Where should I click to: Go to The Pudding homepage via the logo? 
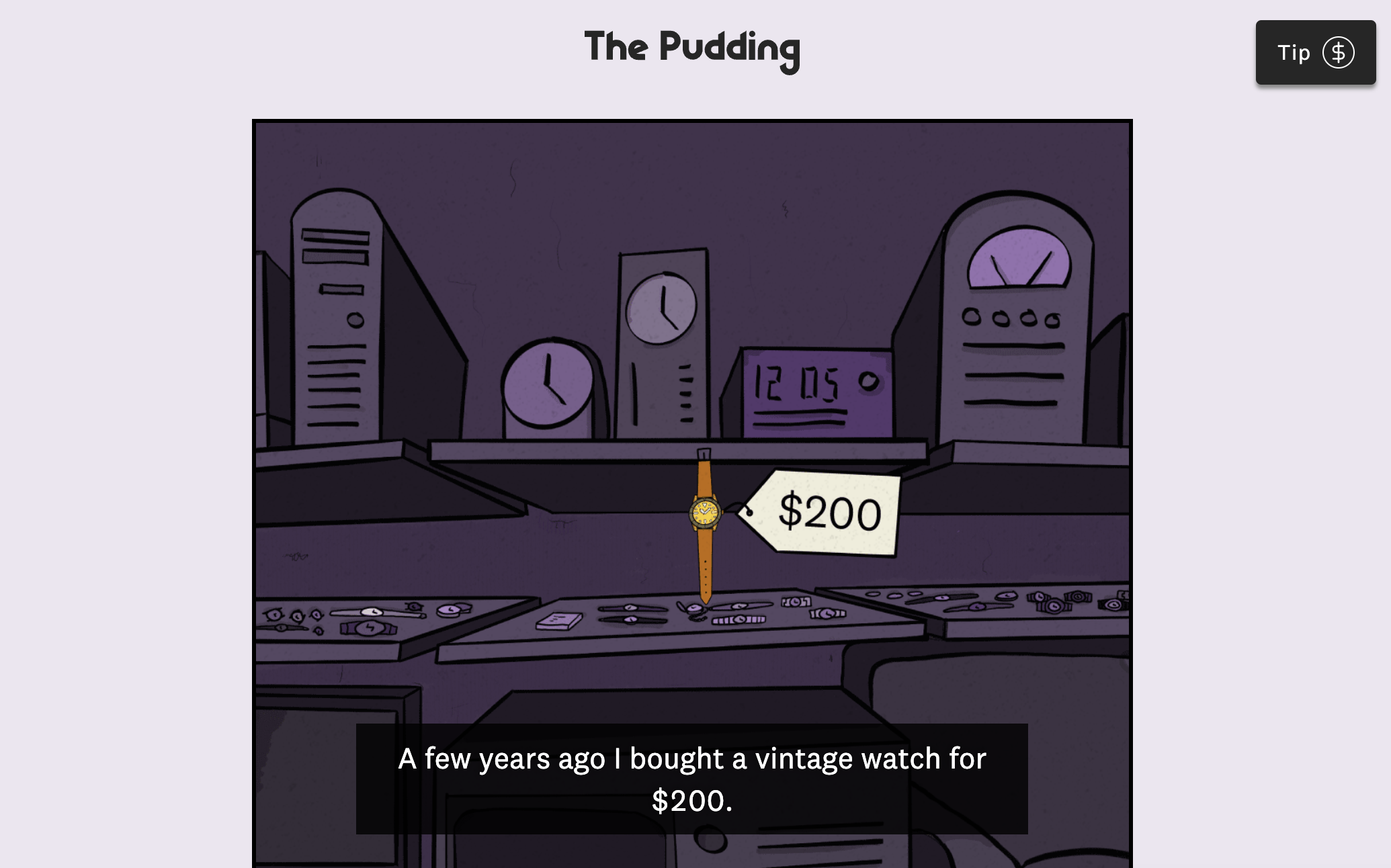(691, 48)
